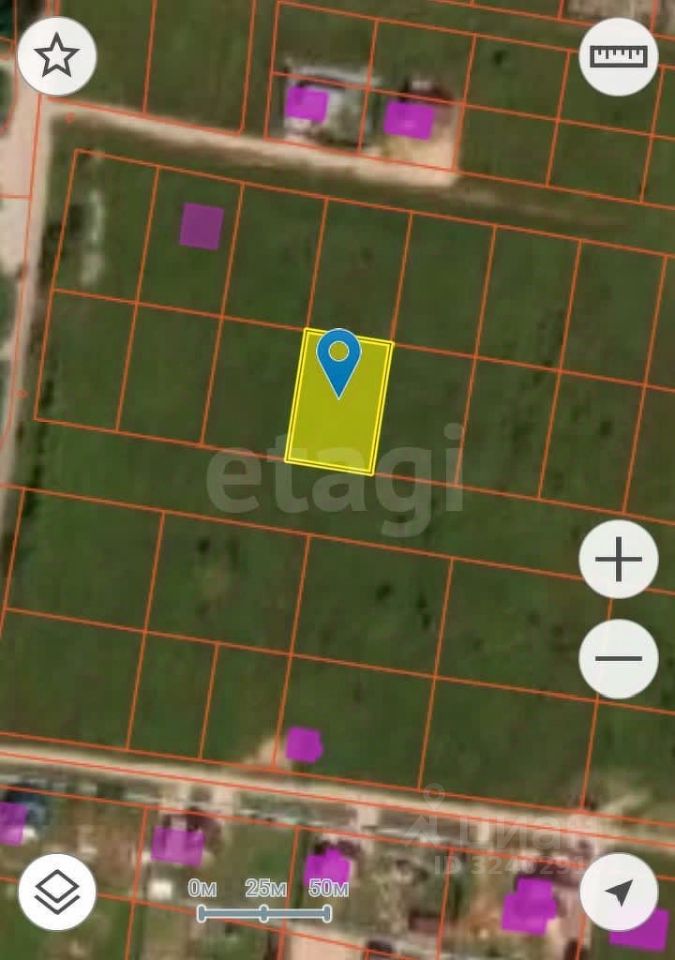Open the map layers selector
The image size is (675, 960).
57,891
